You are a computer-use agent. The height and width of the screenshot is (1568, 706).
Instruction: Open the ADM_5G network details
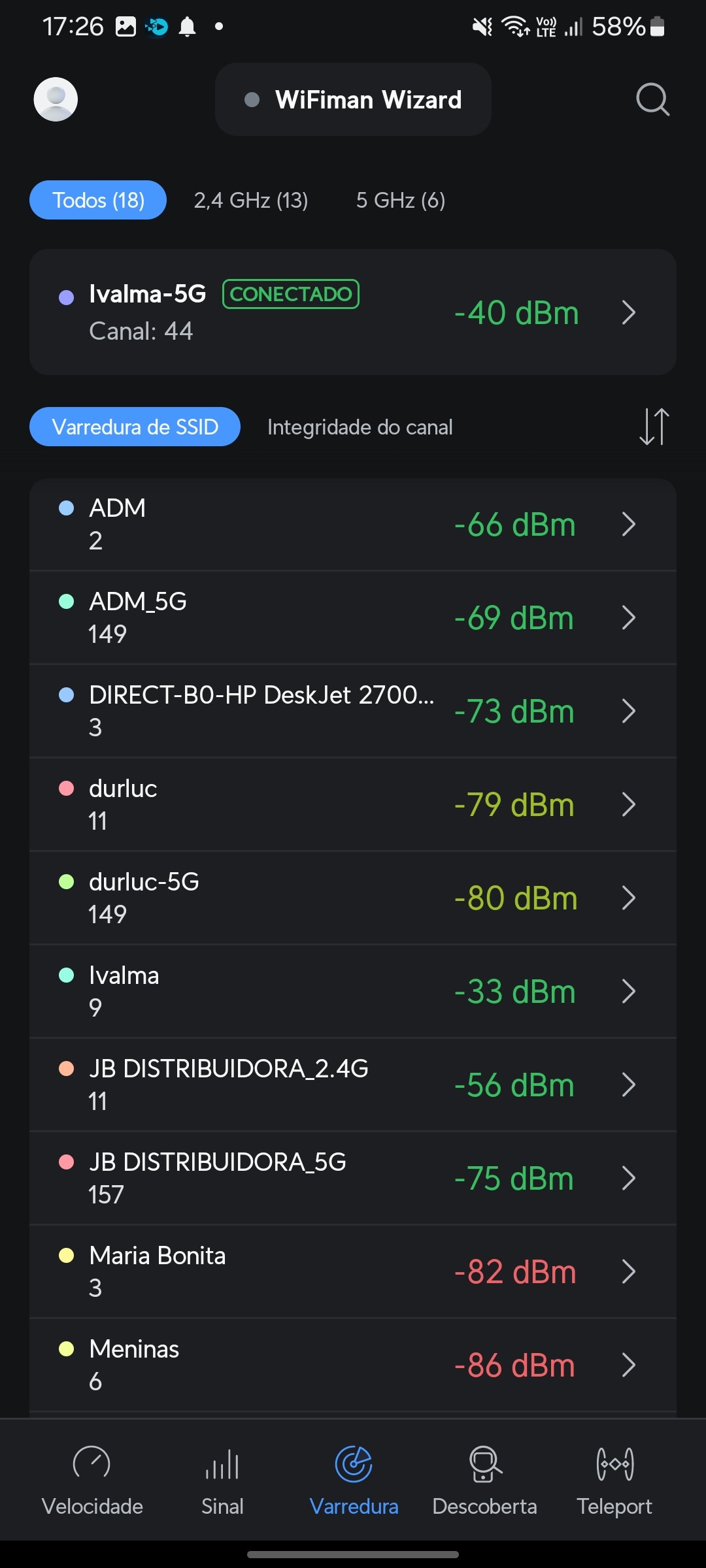pyautogui.click(x=353, y=618)
